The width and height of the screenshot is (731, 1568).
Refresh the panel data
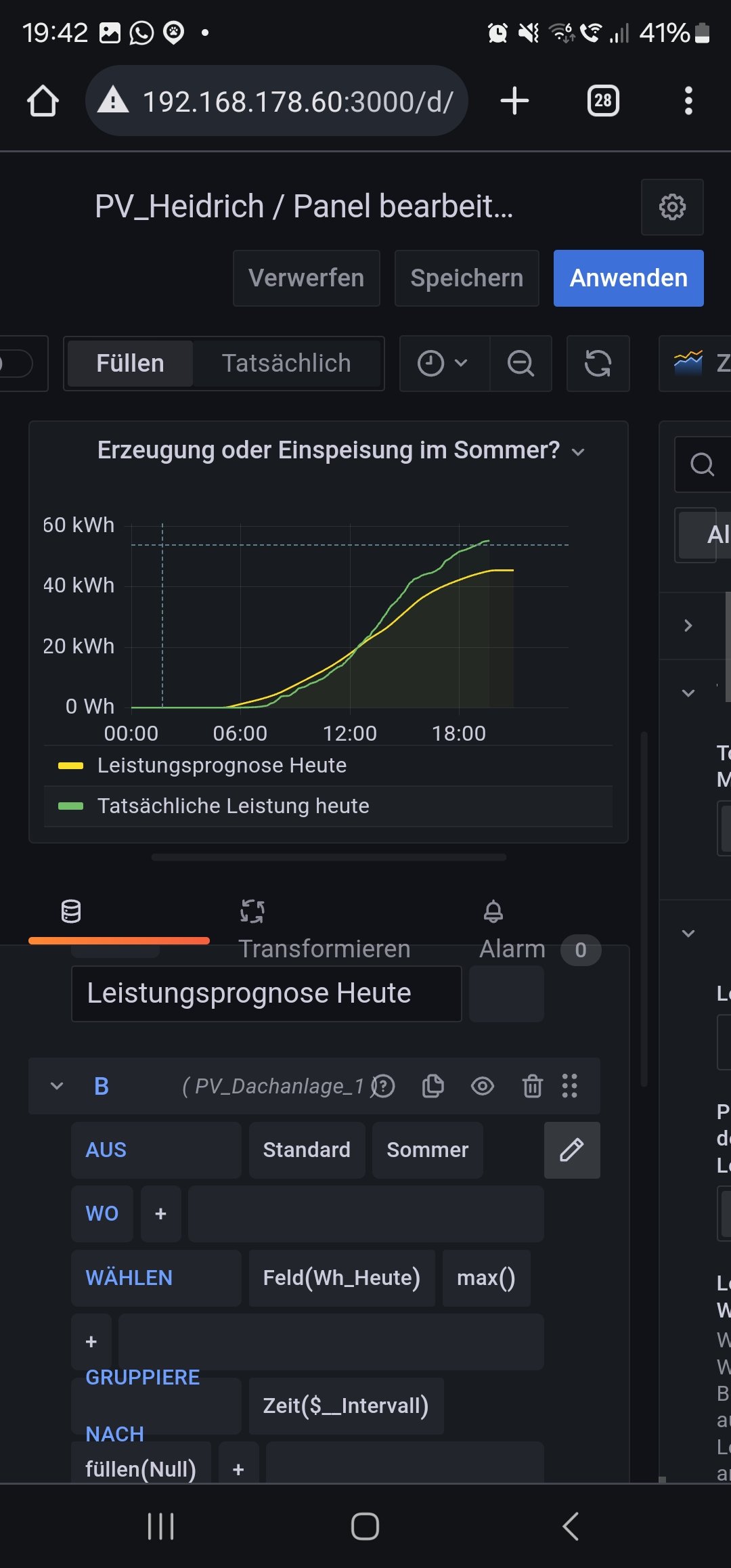598,364
